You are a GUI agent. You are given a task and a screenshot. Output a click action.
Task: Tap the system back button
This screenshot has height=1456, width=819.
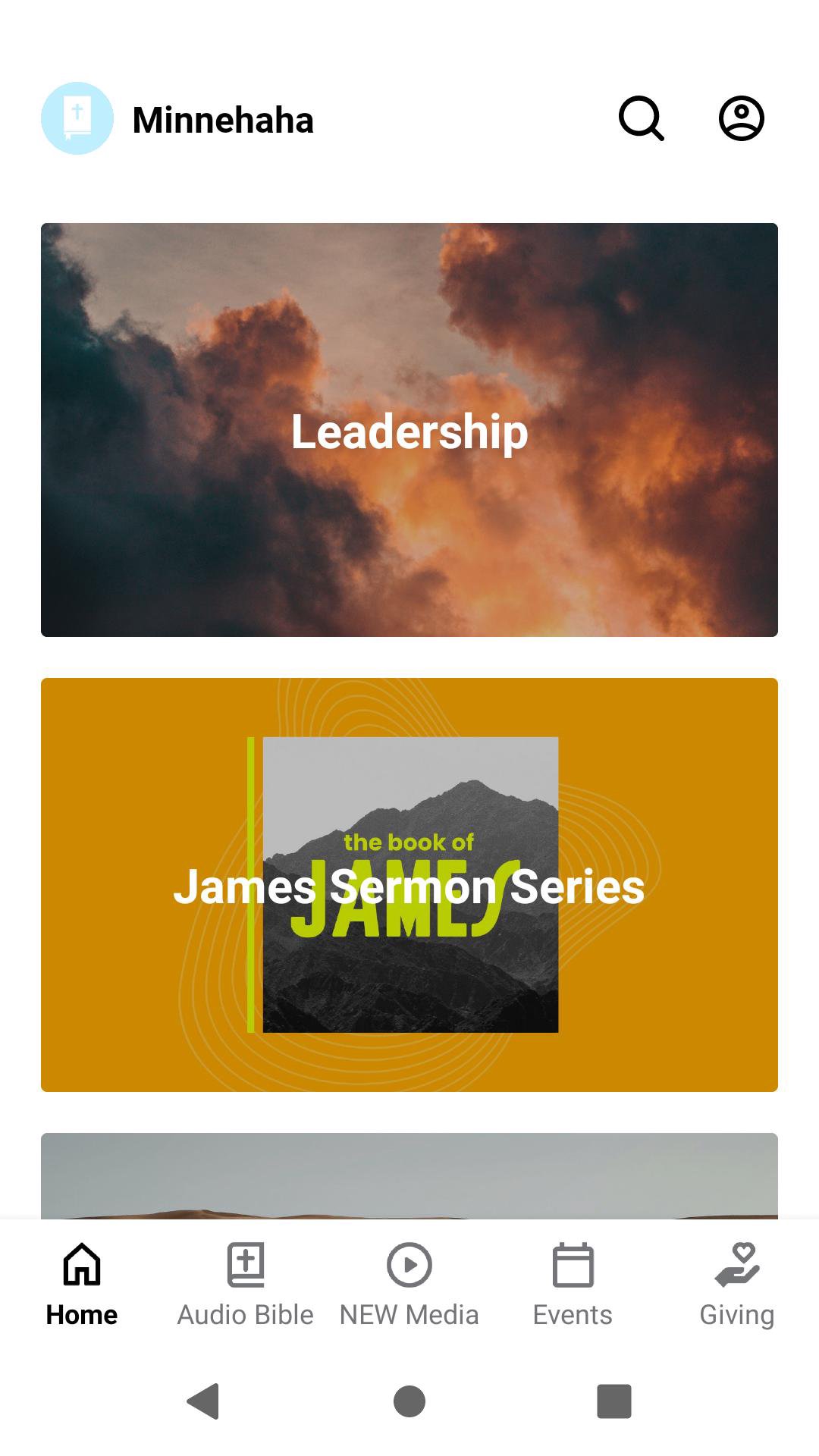coord(203,1401)
